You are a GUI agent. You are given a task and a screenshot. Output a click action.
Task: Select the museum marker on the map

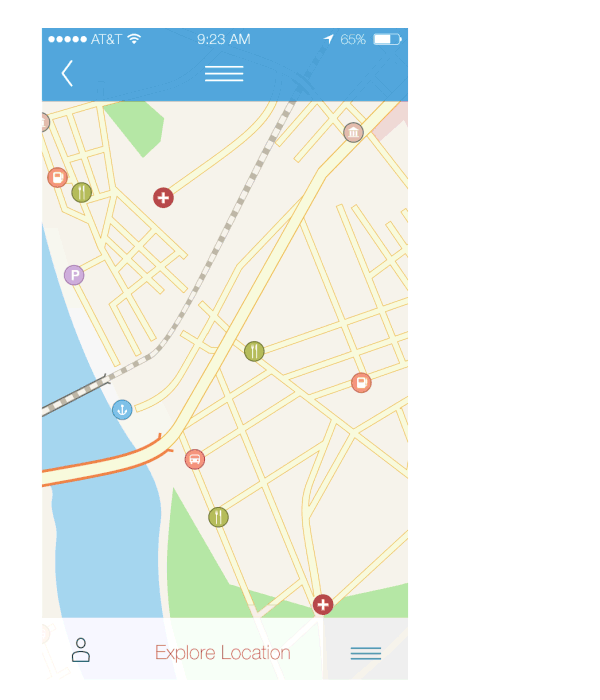[353, 132]
